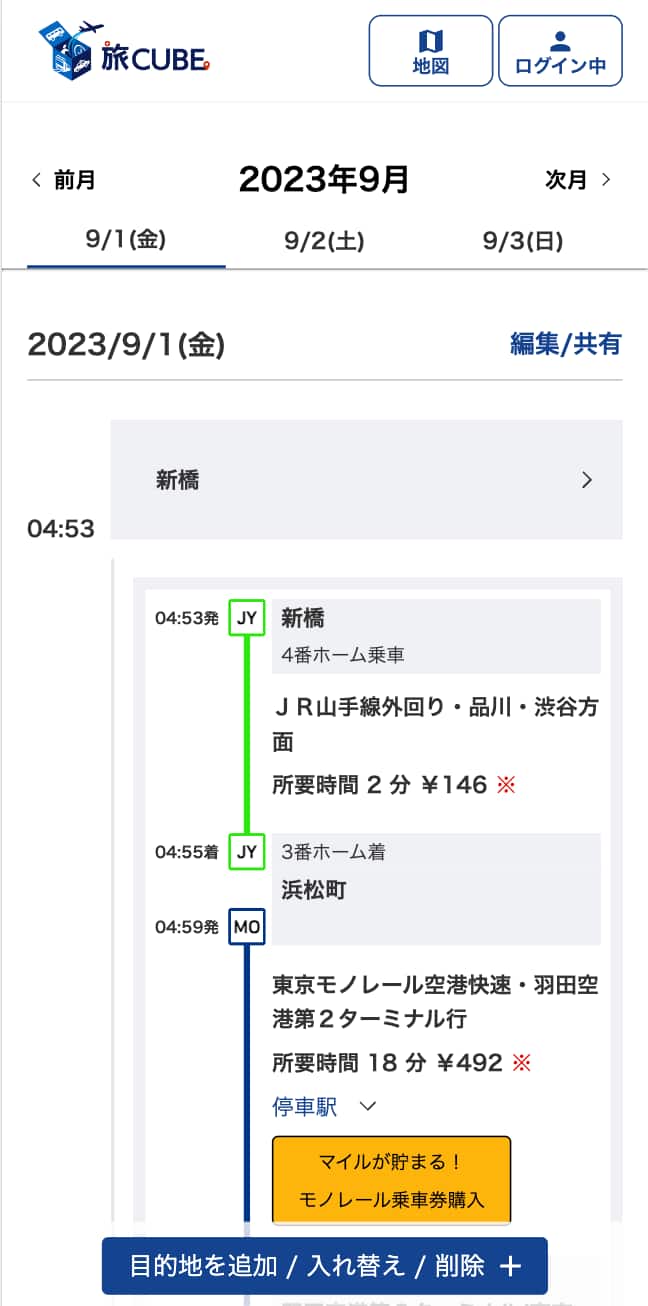Select the 9/1(金) date tab
The height and width of the screenshot is (1306, 648).
[x=126, y=240]
